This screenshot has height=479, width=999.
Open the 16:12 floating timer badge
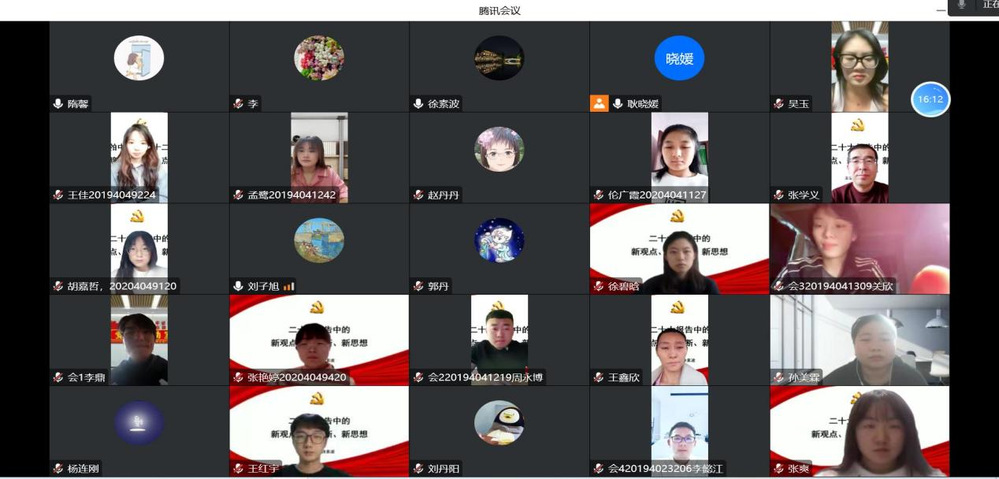tap(930, 99)
